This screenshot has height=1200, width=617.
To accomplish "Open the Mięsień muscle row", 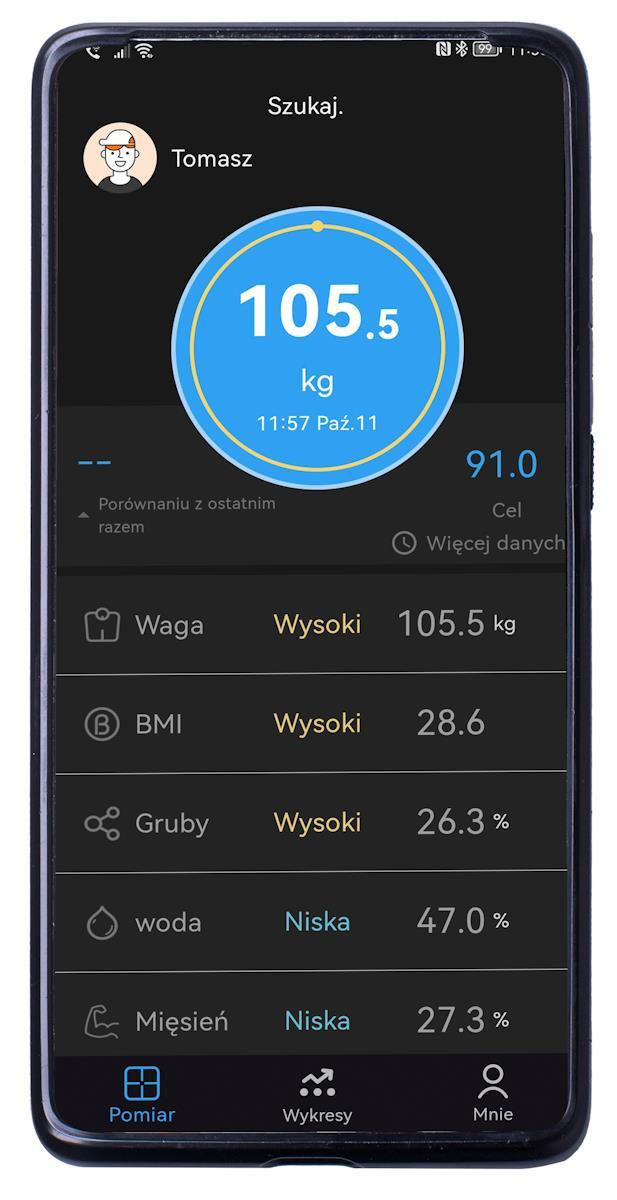I will click(x=310, y=1020).
